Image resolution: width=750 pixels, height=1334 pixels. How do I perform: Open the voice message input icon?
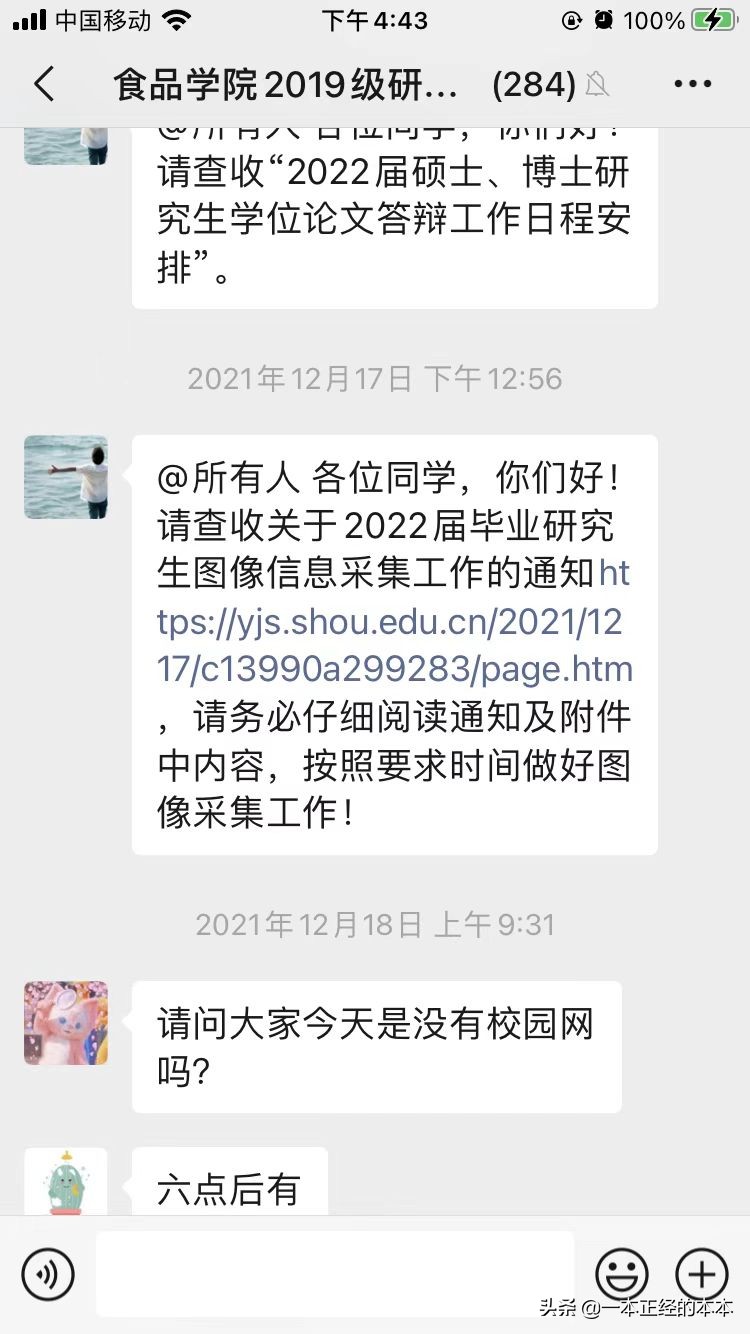tap(48, 1274)
